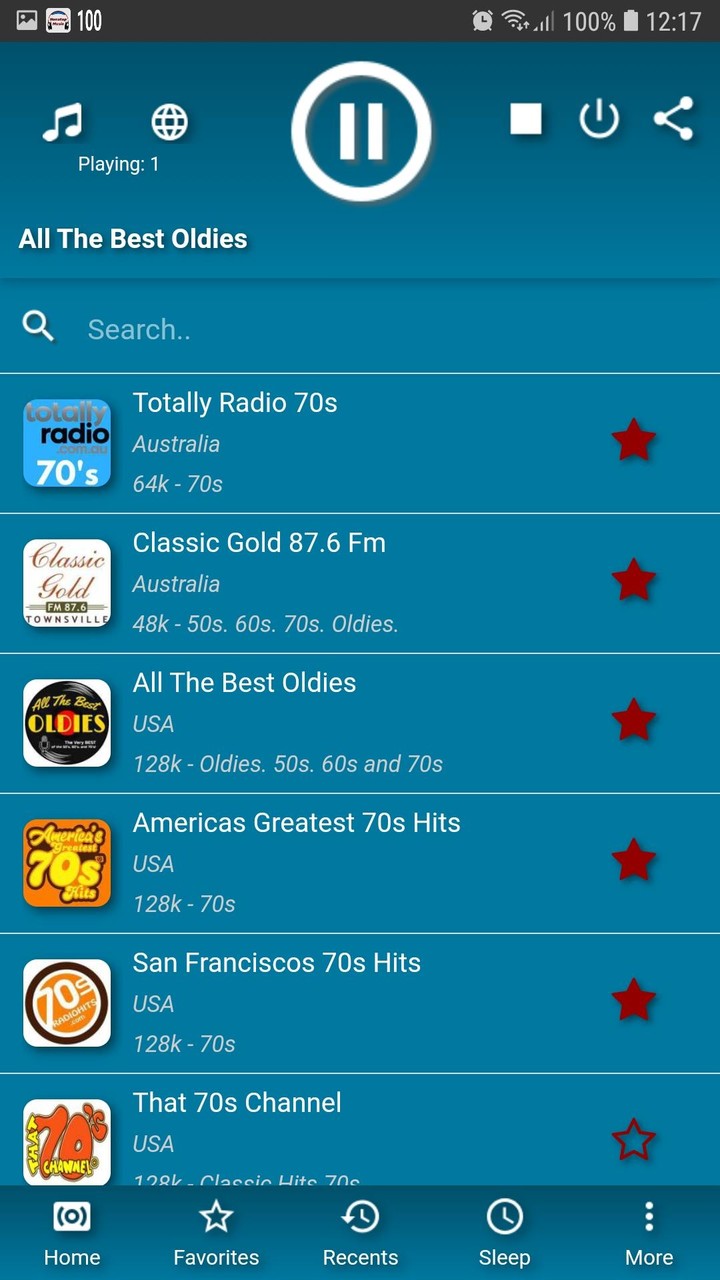This screenshot has width=720, height=1280.
Task: Select the All The Best Oldies station
Action: [x=300, y=722]
